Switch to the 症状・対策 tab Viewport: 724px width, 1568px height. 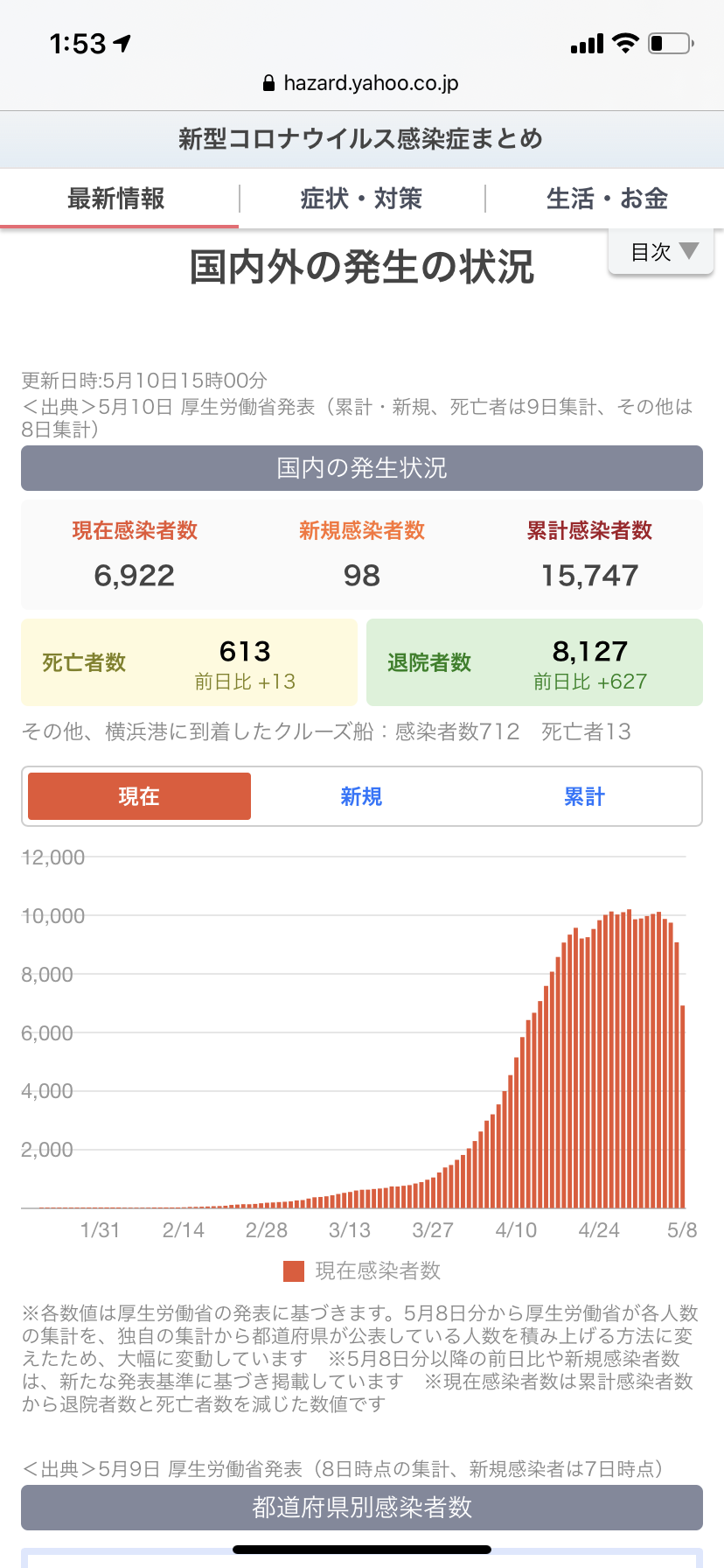361,199
